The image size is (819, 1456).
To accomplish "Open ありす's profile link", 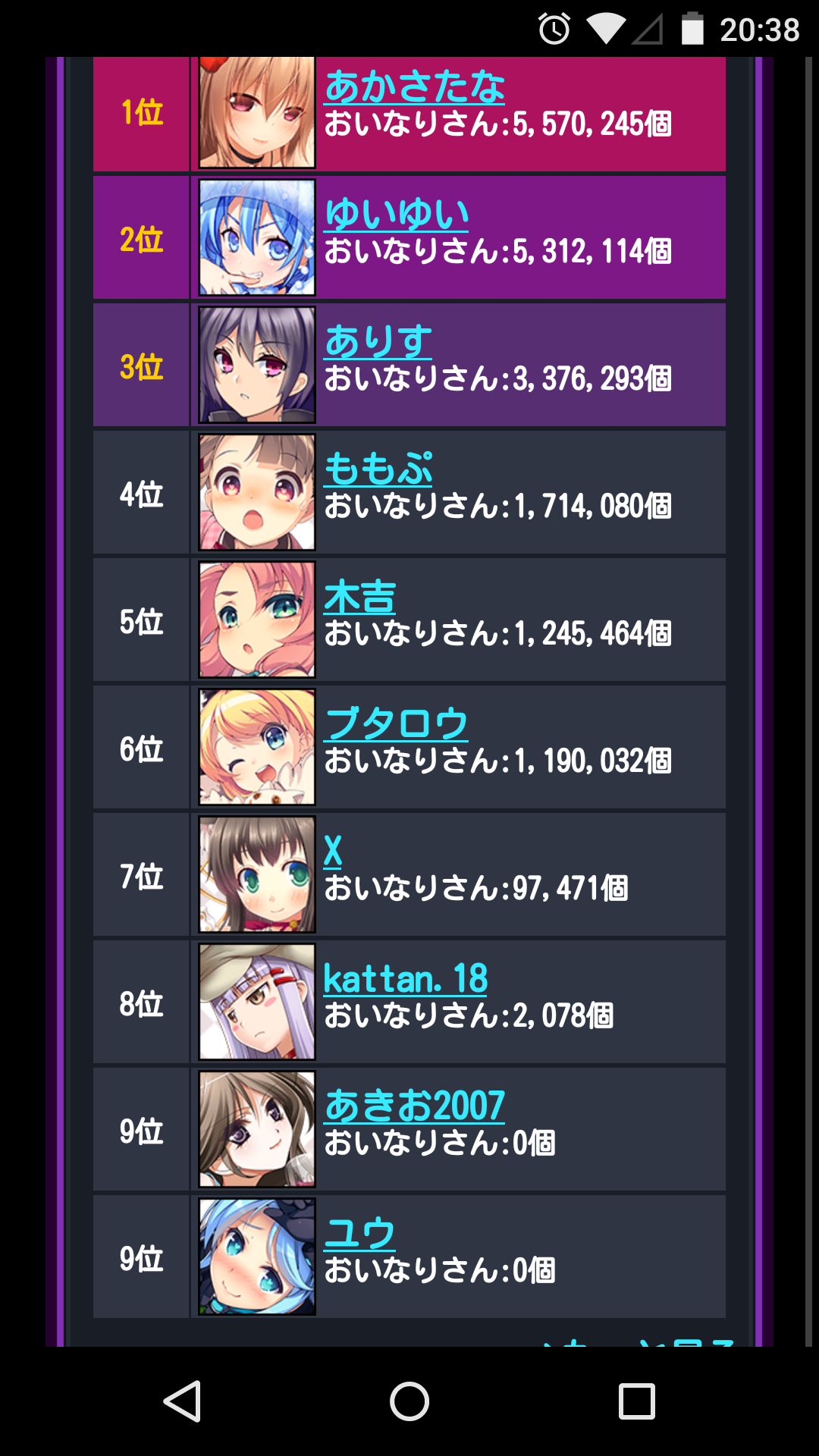I will tap(378, 341).
